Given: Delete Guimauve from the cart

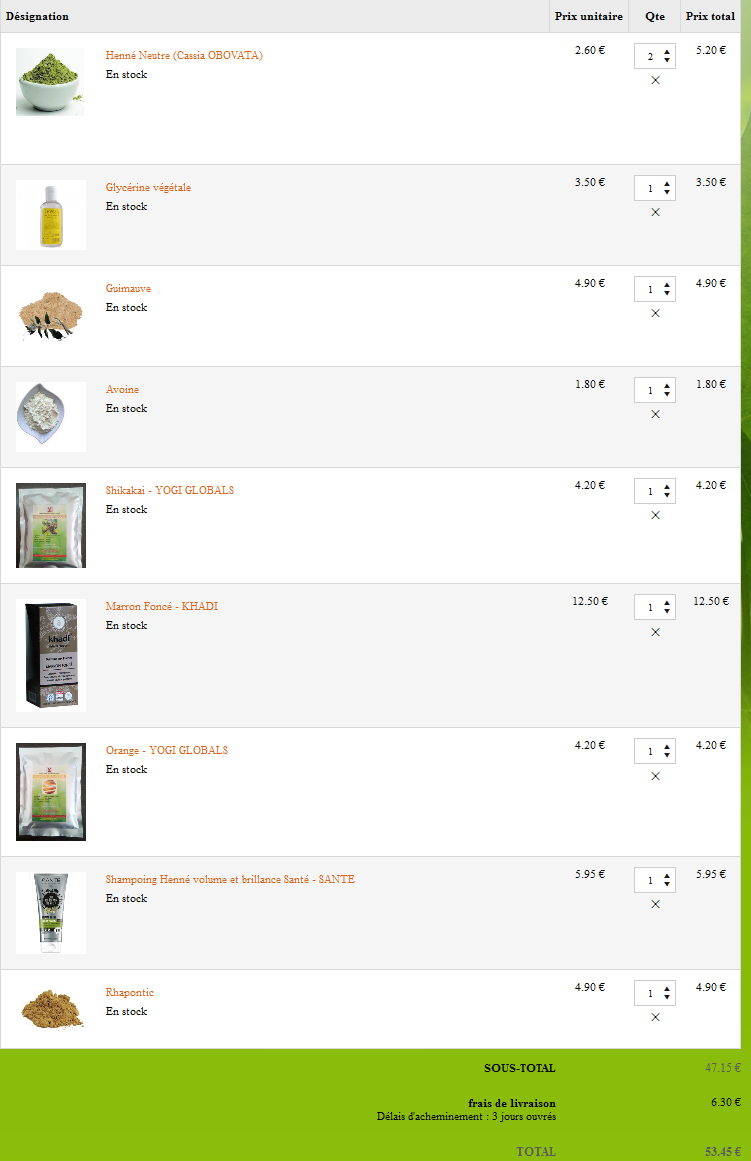Looking at the screenshot, I should pyautogui.click(x=655, y=313).
